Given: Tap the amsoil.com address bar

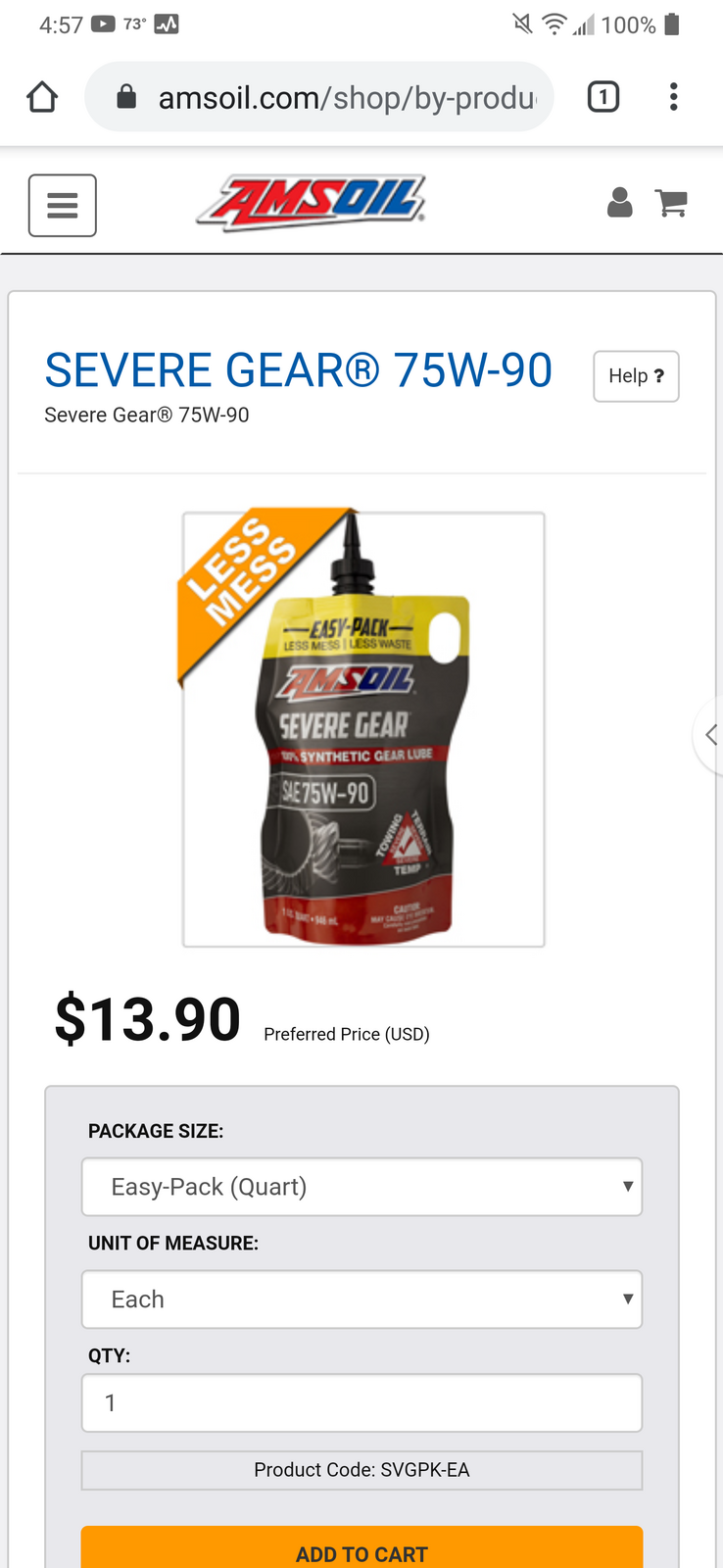Looking at the screenshot, I should tap(333, 97).
